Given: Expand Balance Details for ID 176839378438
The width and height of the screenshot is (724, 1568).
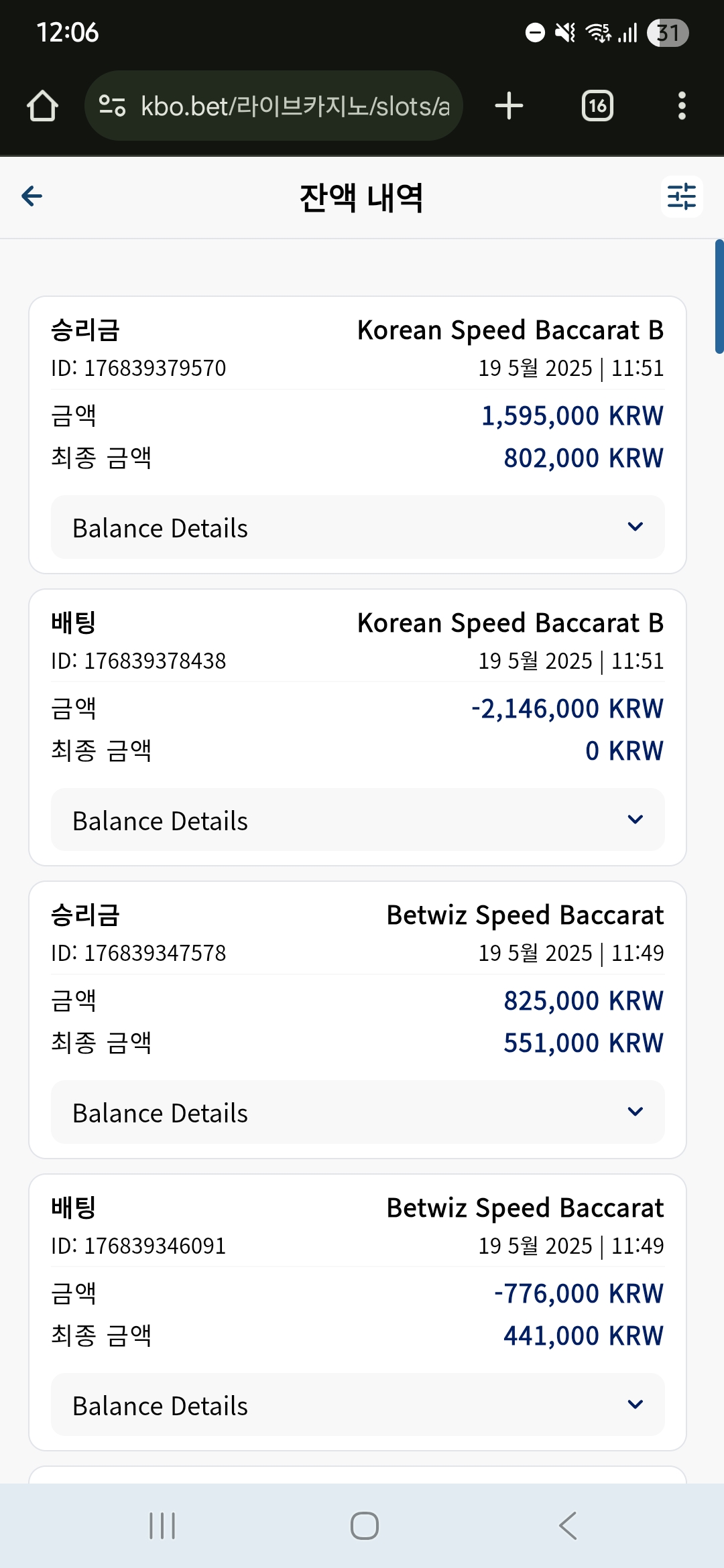Looking at the screenshot, I should [x=358, y=820].
